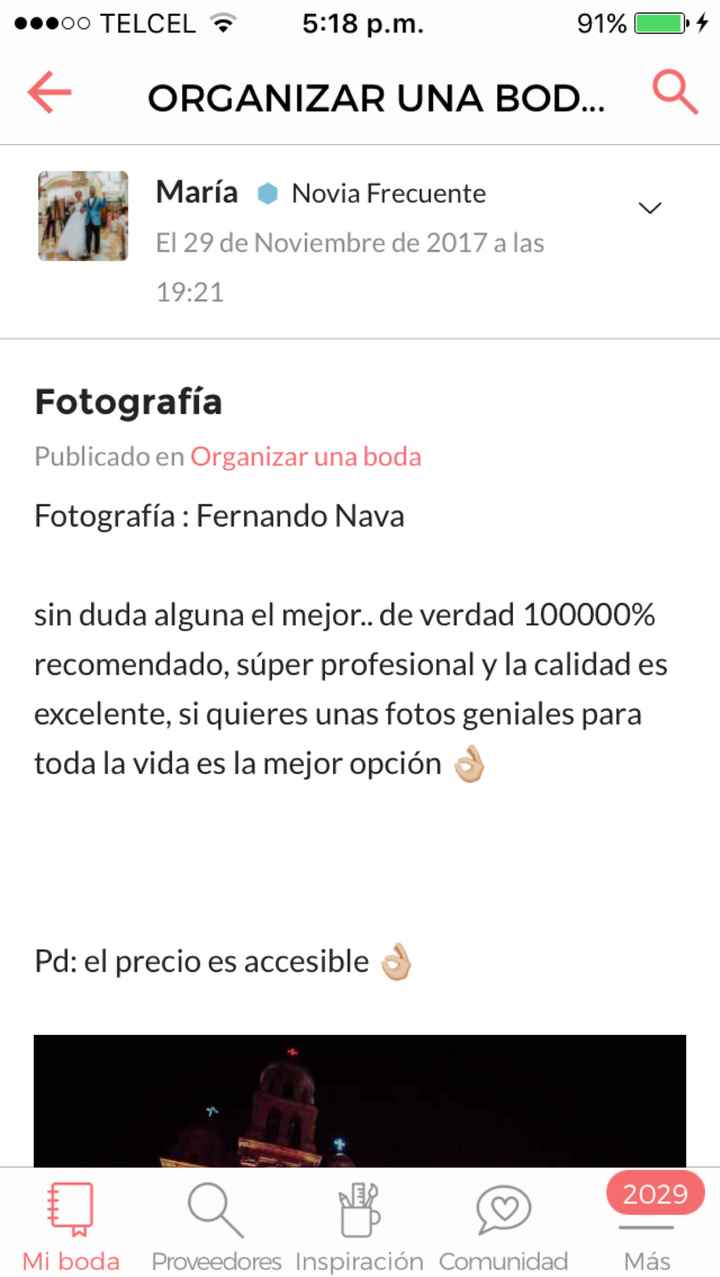Tap the author name María

point(196,192)
